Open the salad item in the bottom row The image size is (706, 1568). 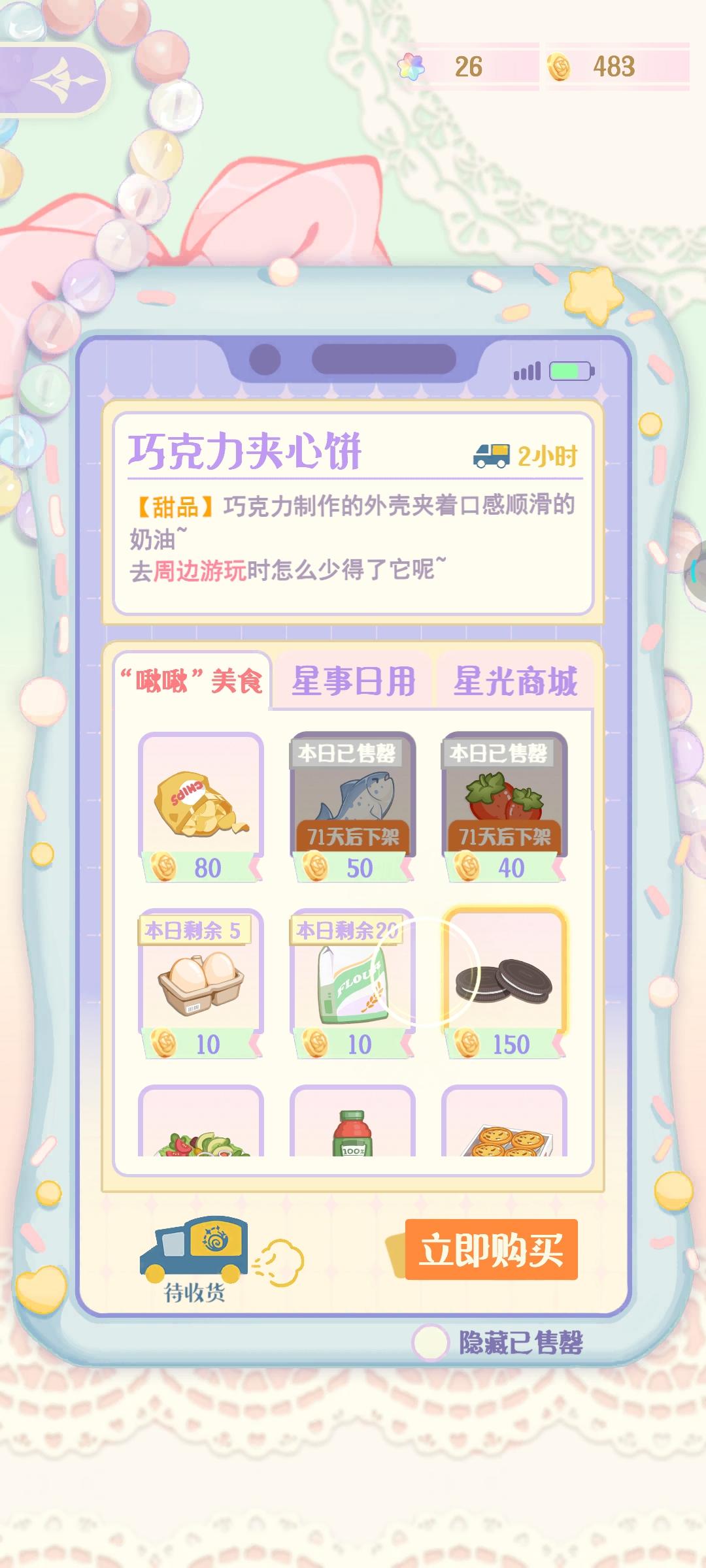click(201, 1134)
